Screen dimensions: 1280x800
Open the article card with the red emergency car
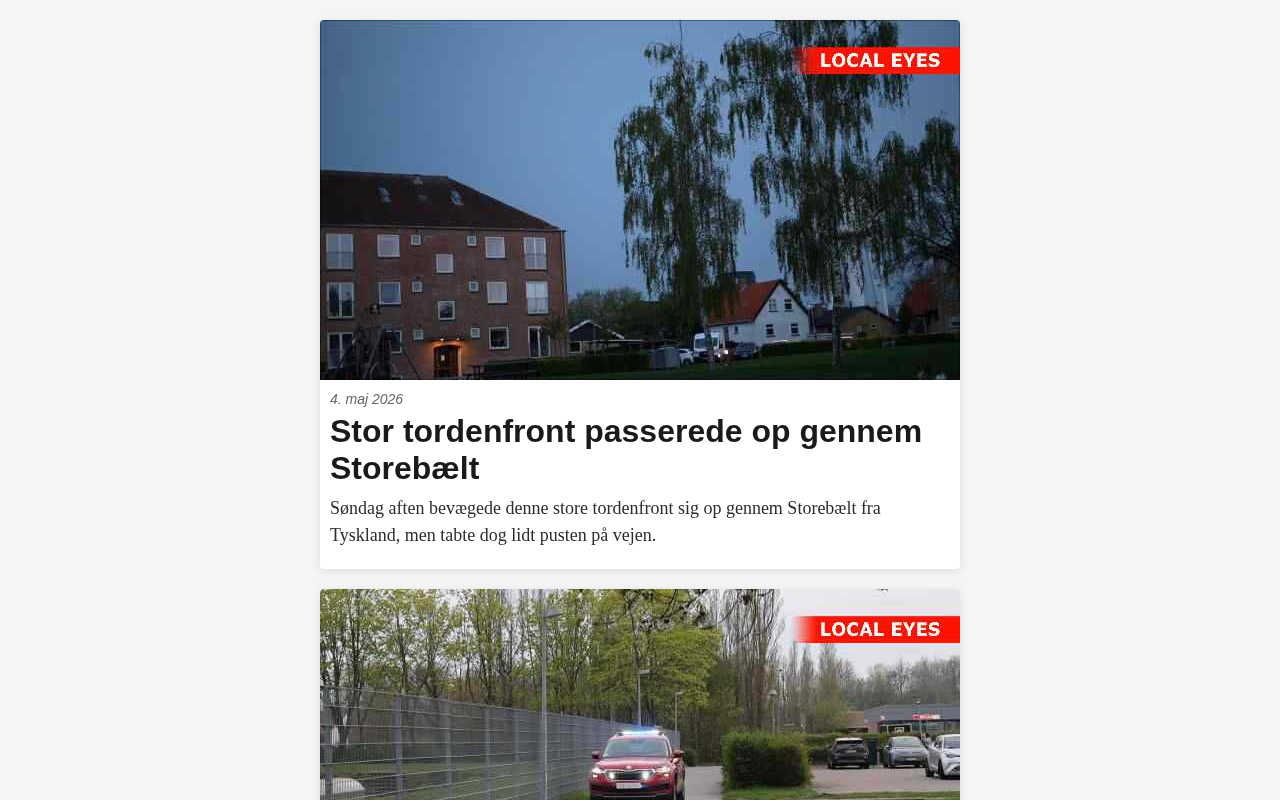(x=640, y=695)
